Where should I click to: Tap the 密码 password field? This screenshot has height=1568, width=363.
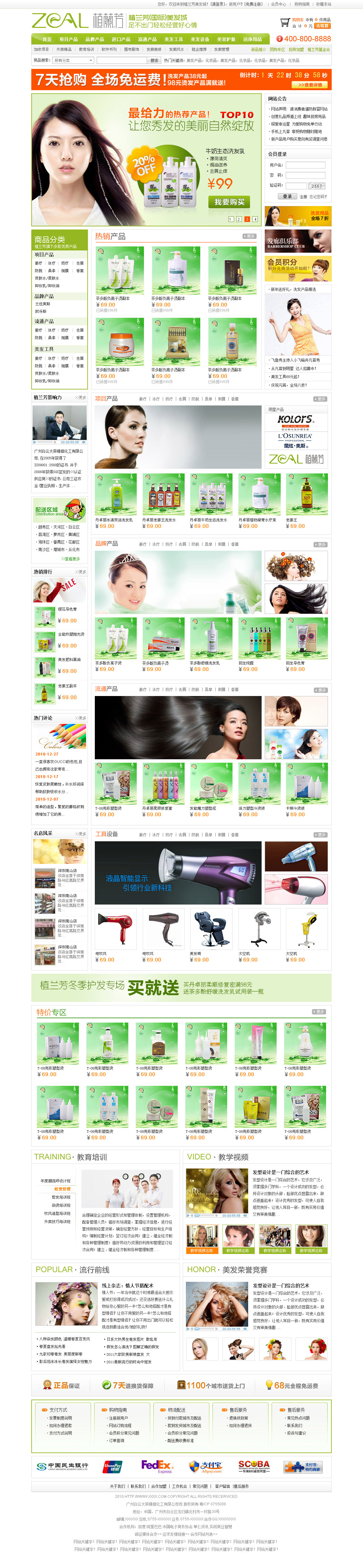305,175
